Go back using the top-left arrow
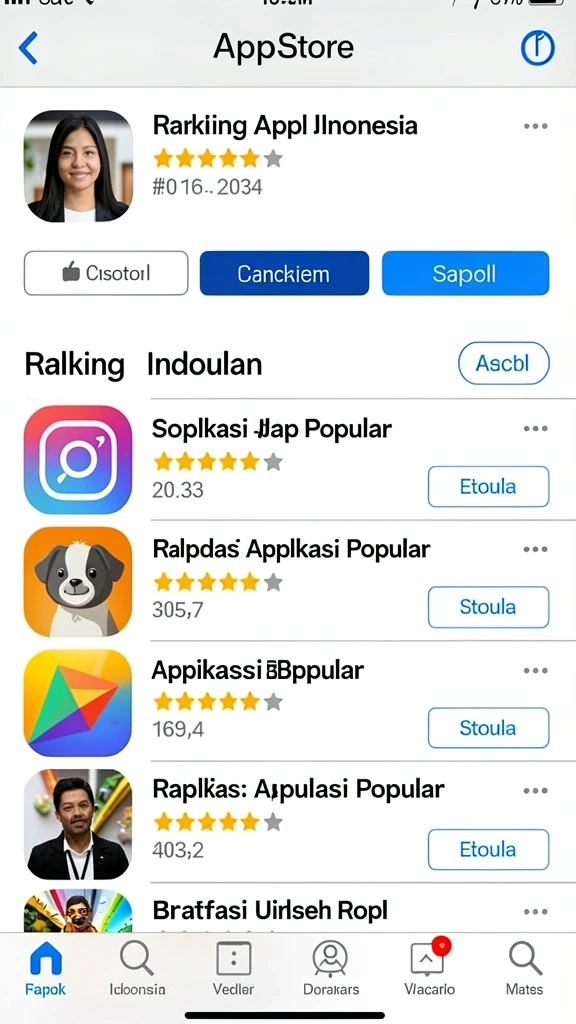576x1024 pixels. pos(29,48)
